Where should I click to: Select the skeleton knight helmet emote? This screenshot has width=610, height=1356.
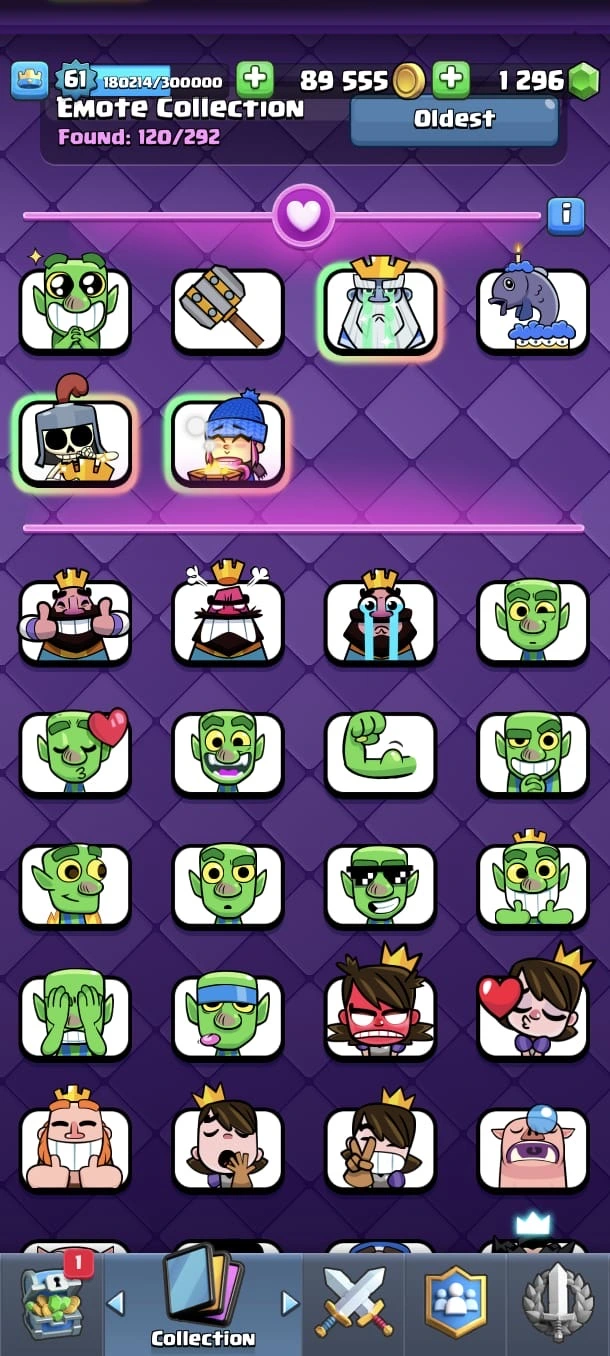(x=75, y=442)
